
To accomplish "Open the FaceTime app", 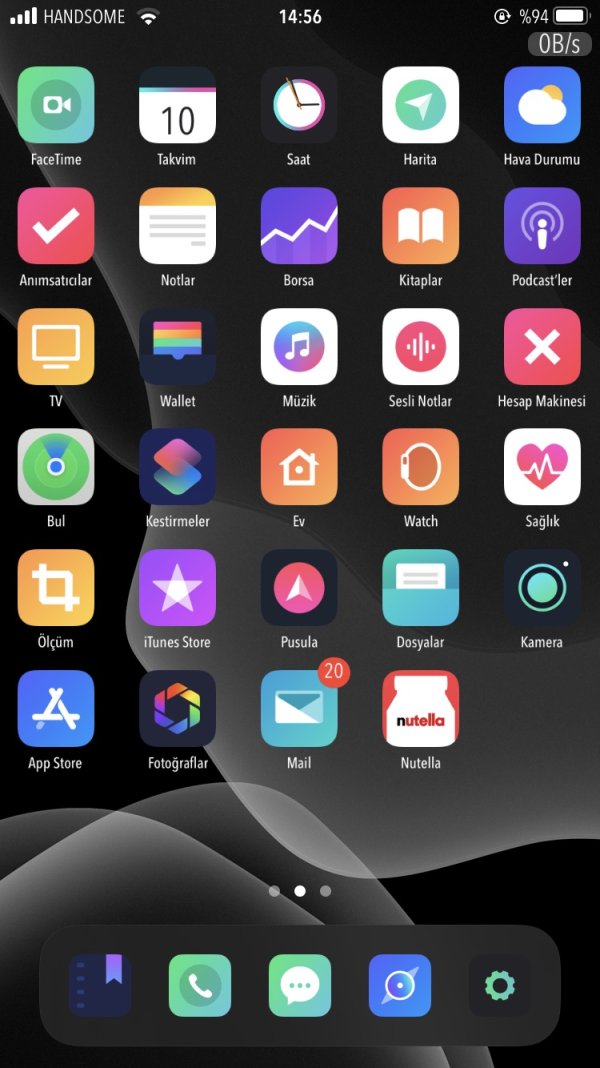I will tap(56, 105).
